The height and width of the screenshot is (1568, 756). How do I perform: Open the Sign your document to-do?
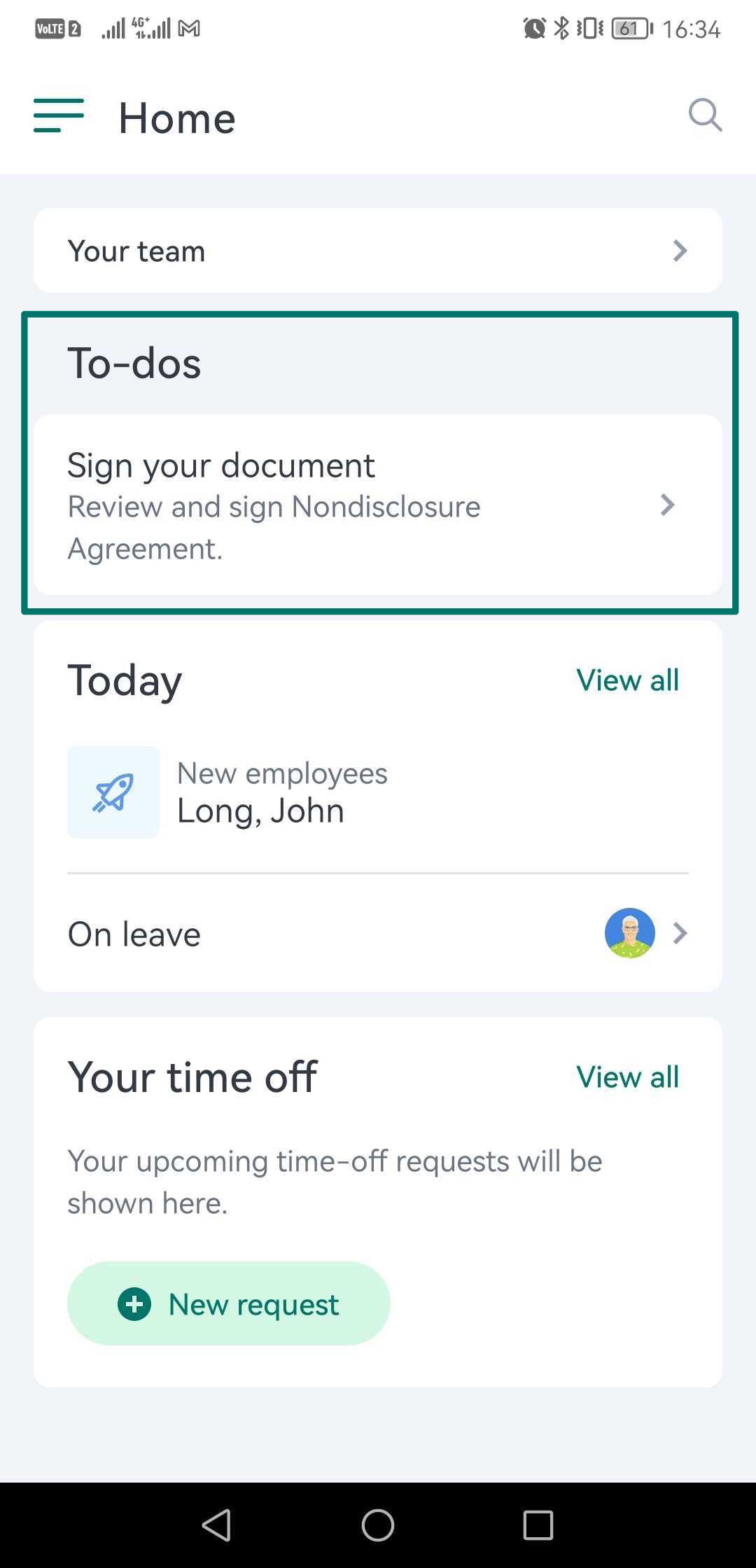[x=378, y=505]
